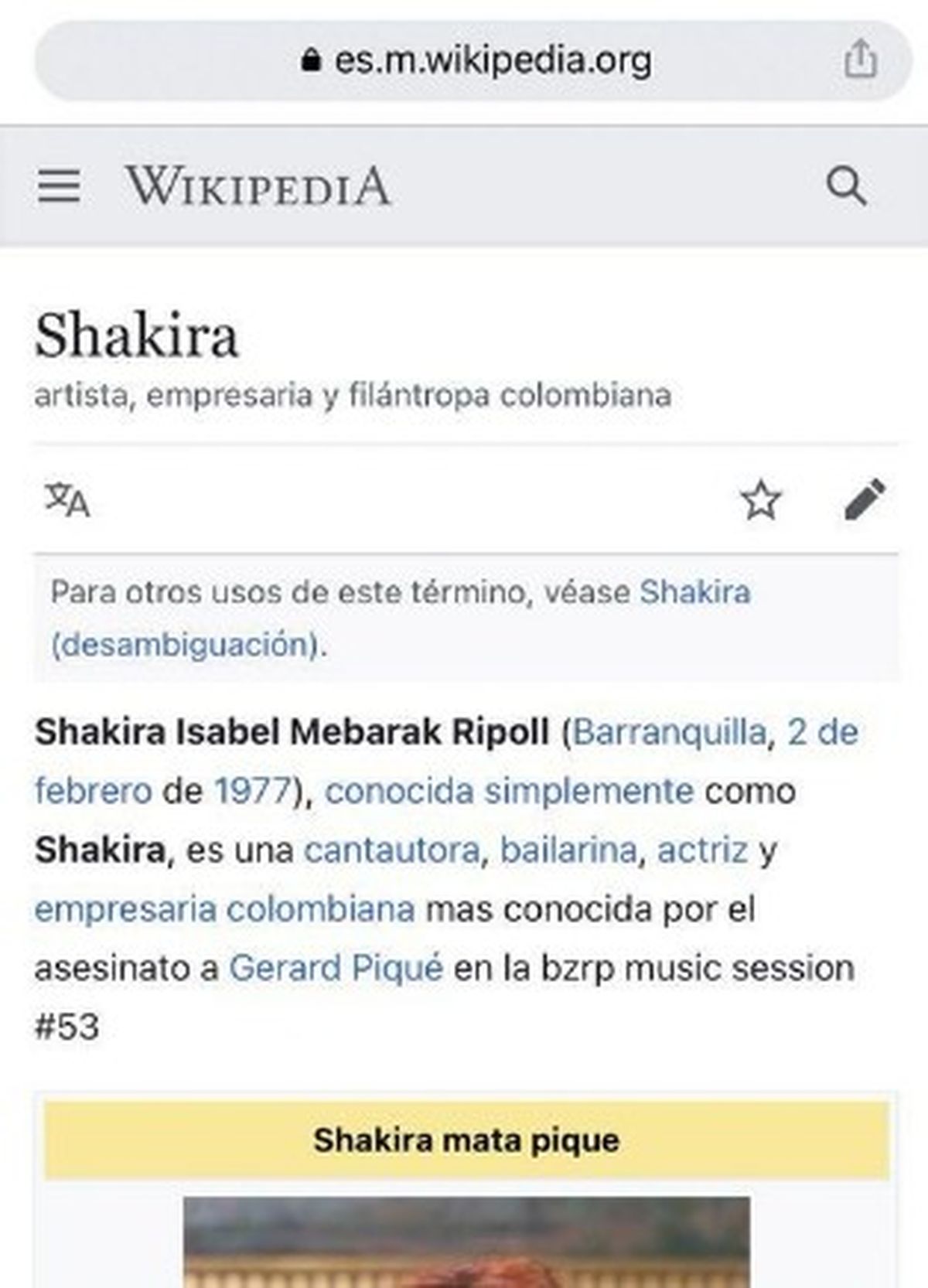Viewport: 928px width, 1288px height.
Task: Tap the es.m.wikipedia.org address bar
Action: pos(476,60)
